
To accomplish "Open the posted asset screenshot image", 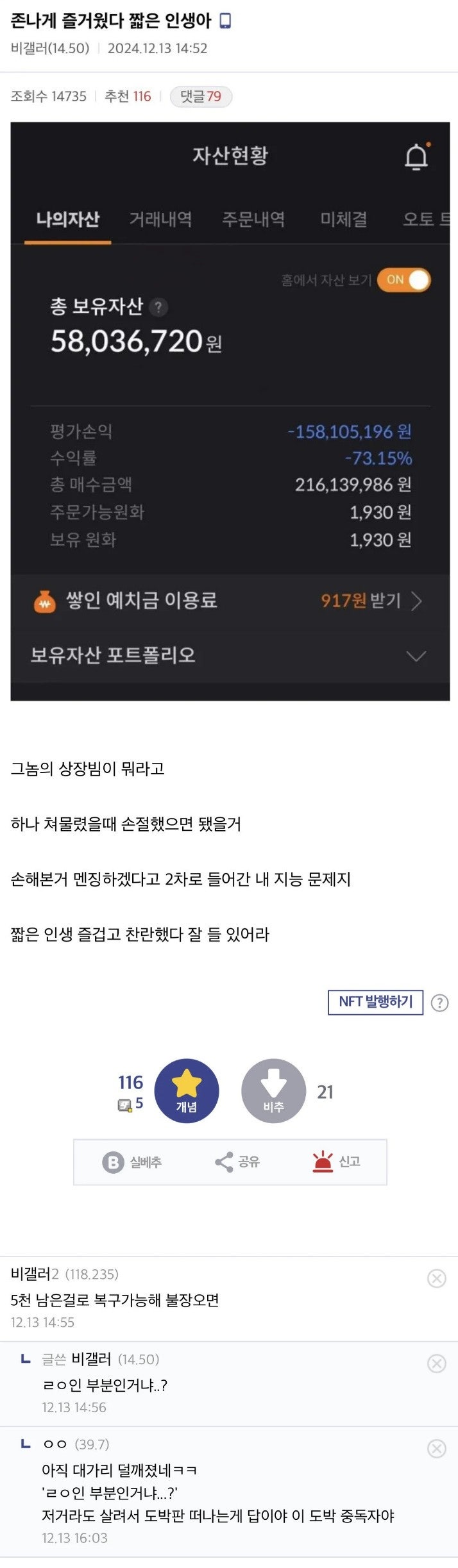I will (x=230, y=410).
